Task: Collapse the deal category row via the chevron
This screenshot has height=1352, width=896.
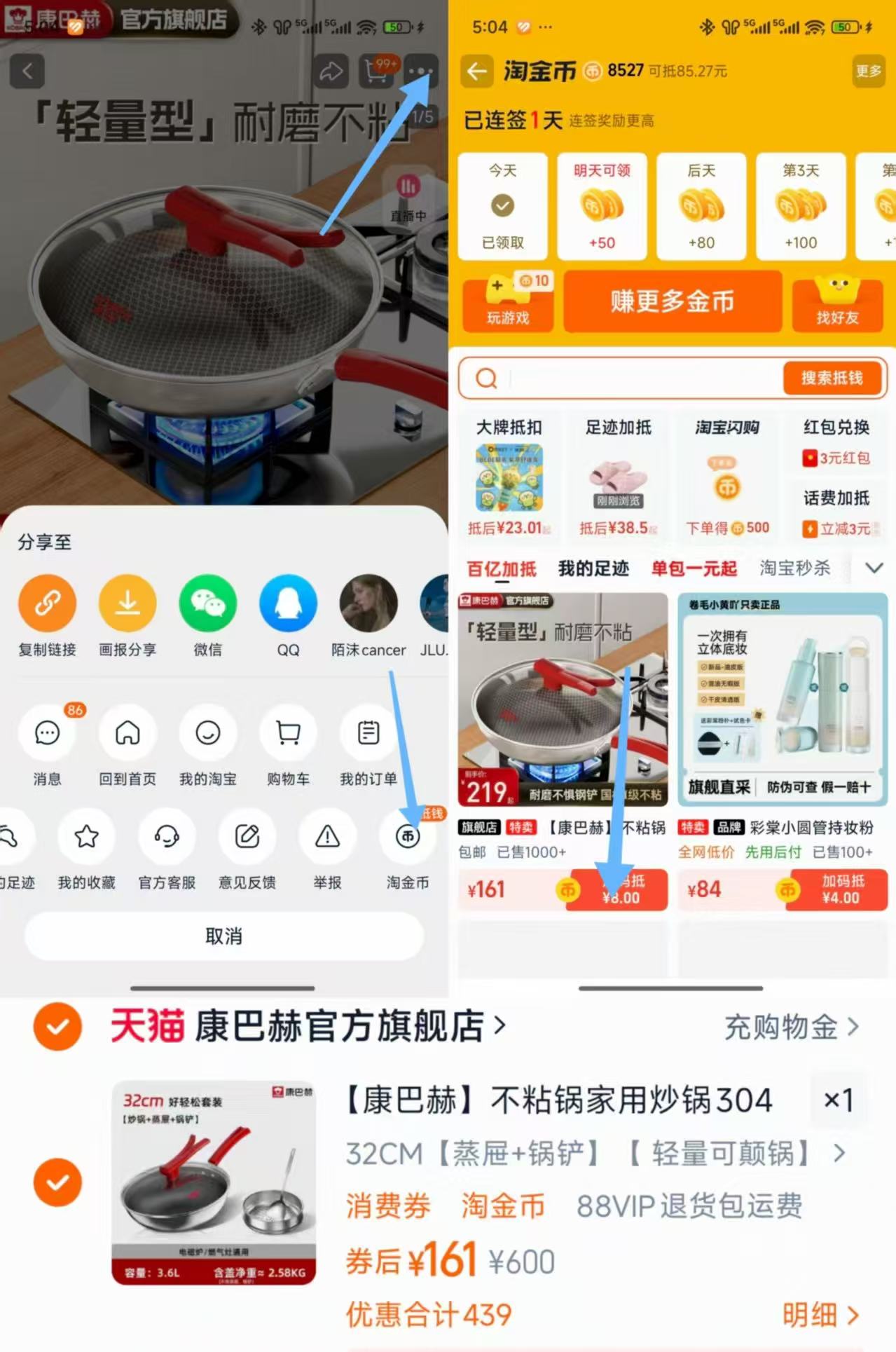Action: point(874,568)
